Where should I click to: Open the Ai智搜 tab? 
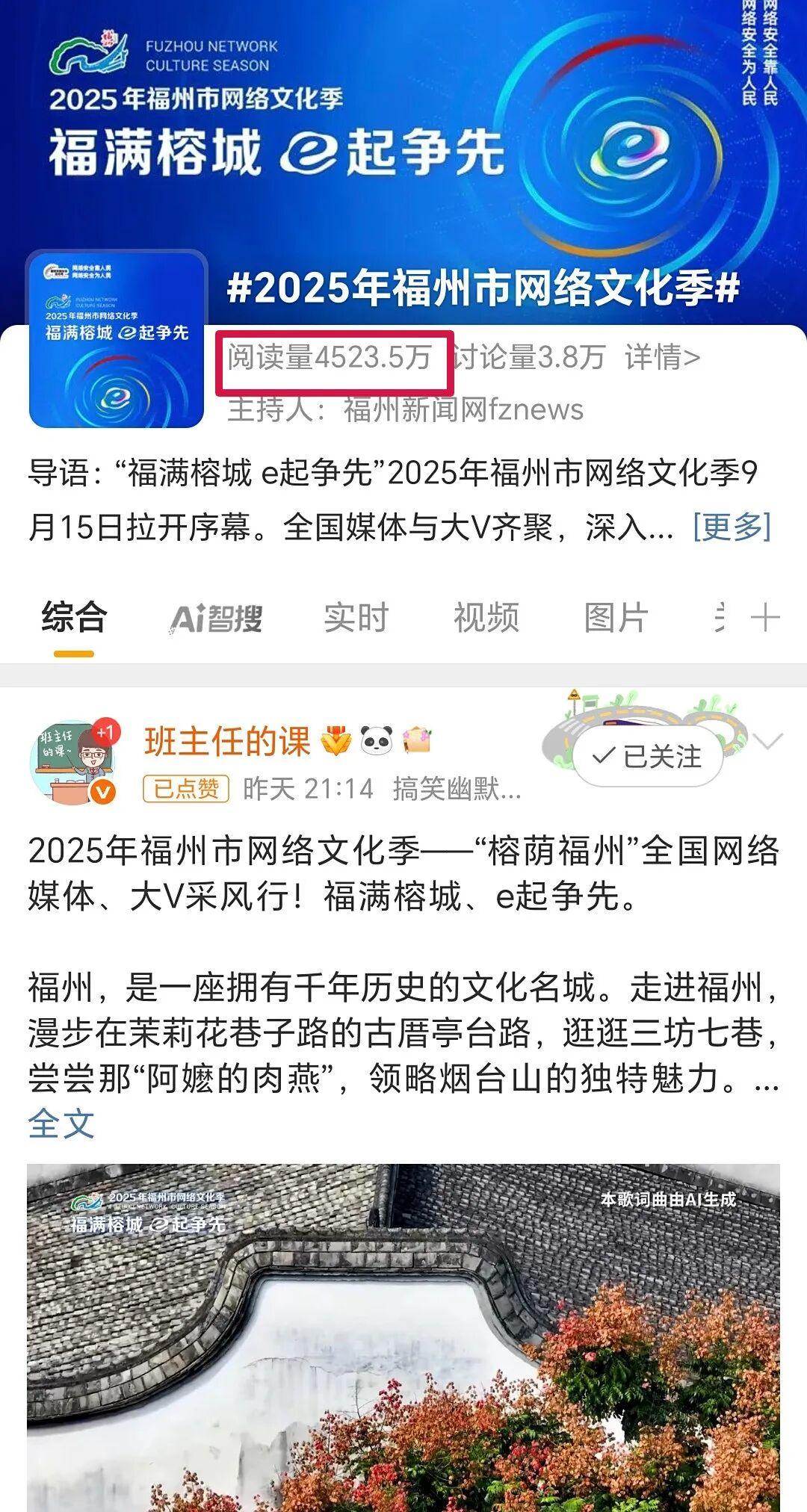click(x=216, y=619)
